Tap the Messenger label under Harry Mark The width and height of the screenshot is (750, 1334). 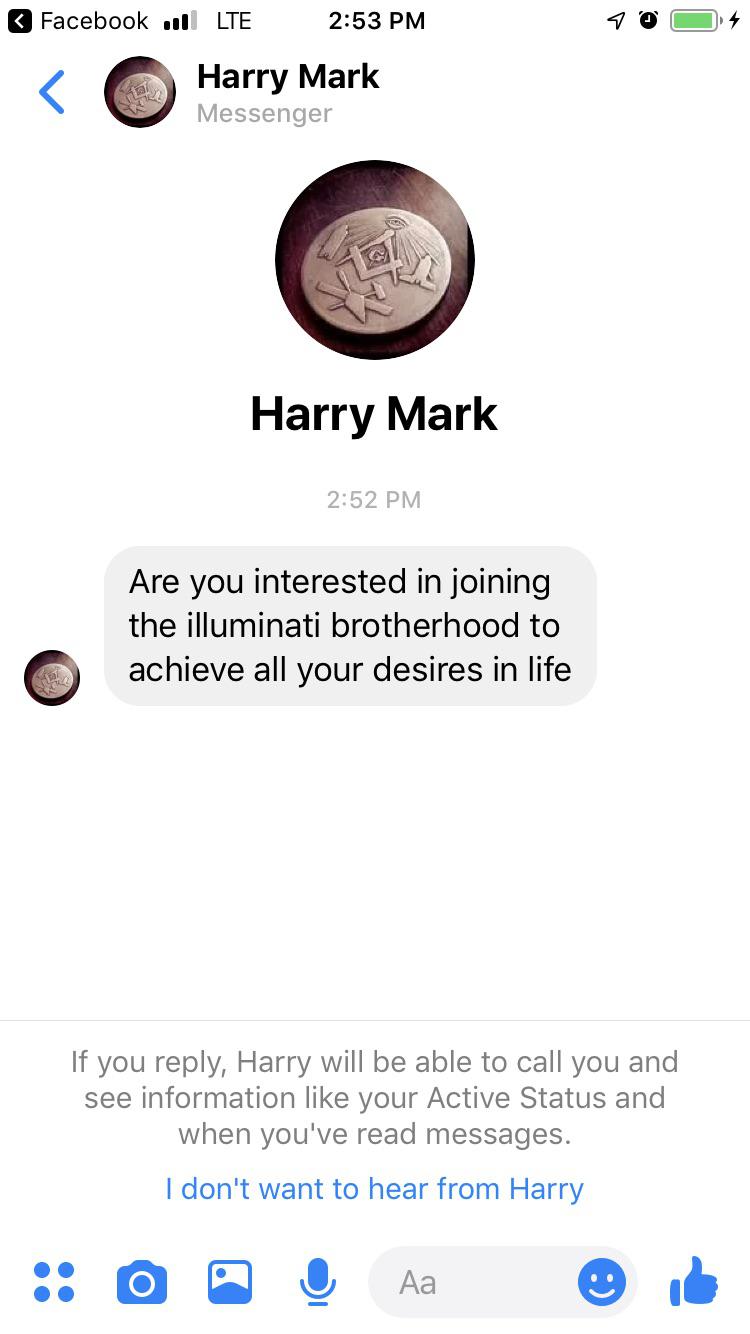point(263,113)
